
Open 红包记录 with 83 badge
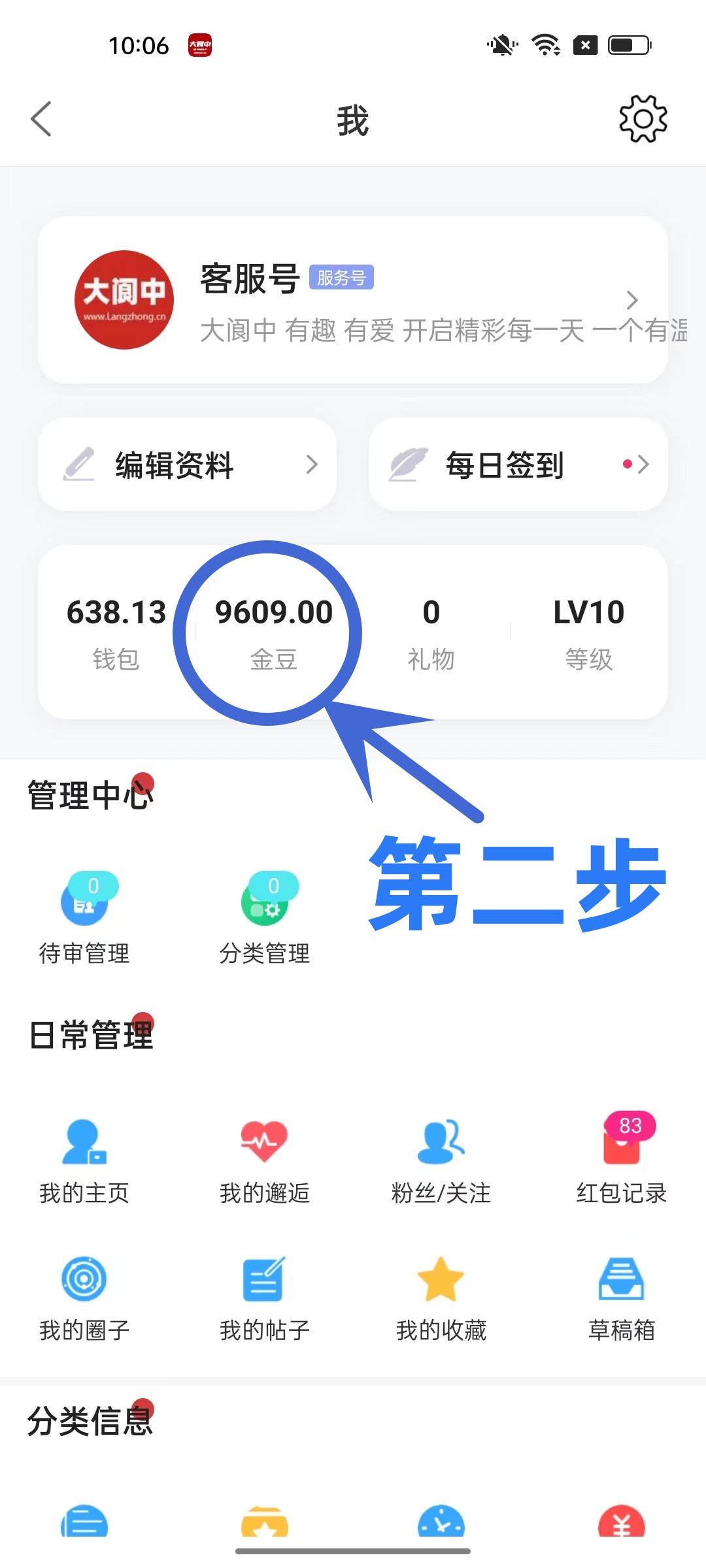click(622, 1160)
